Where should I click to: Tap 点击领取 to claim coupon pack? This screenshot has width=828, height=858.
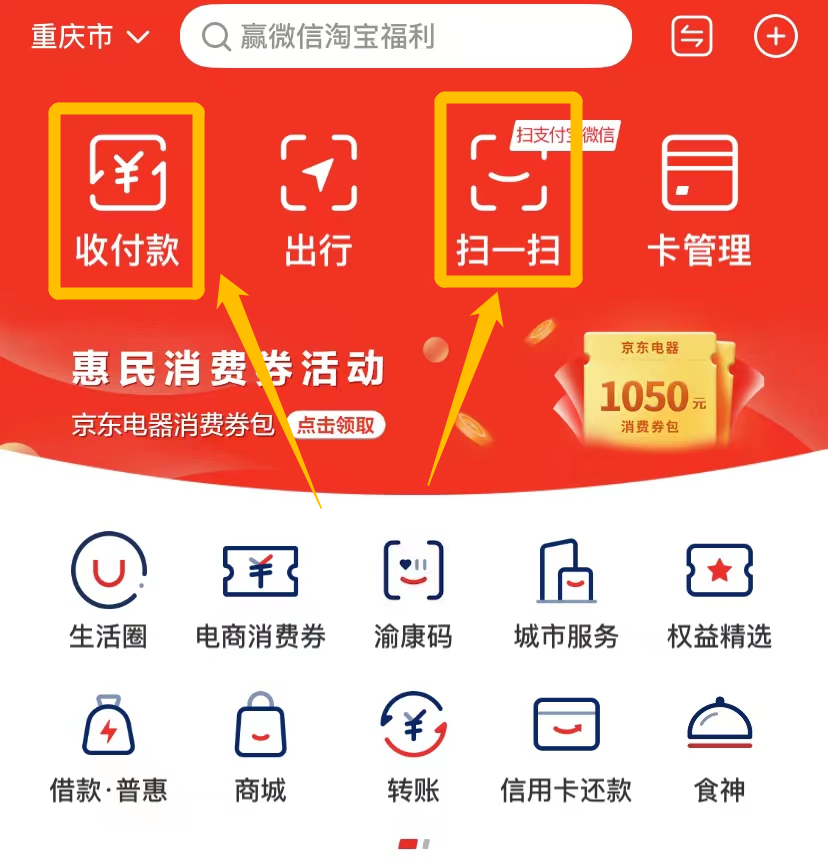click(x=337, y=425)
